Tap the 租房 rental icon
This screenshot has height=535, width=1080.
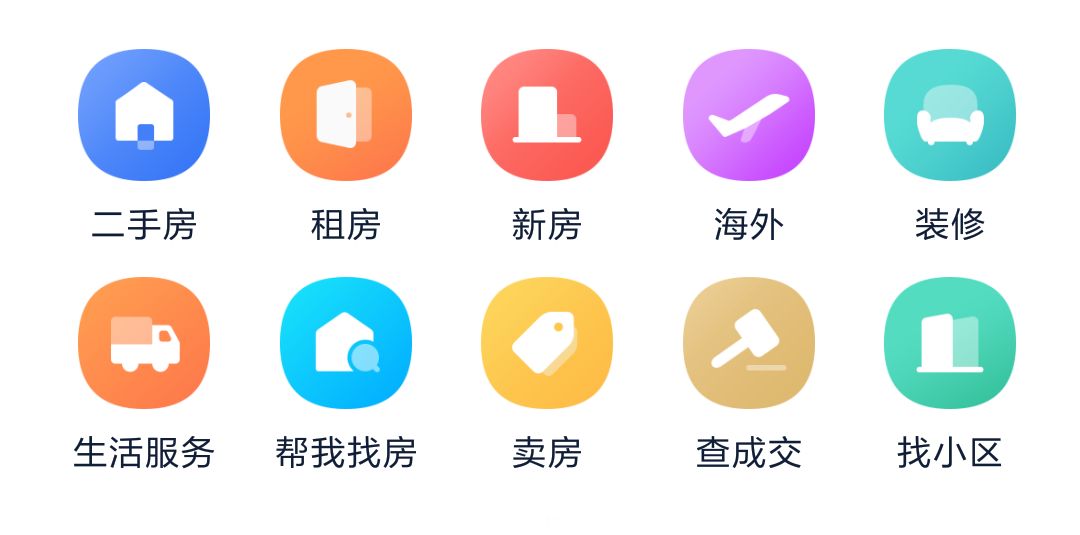tap(346, 115)
